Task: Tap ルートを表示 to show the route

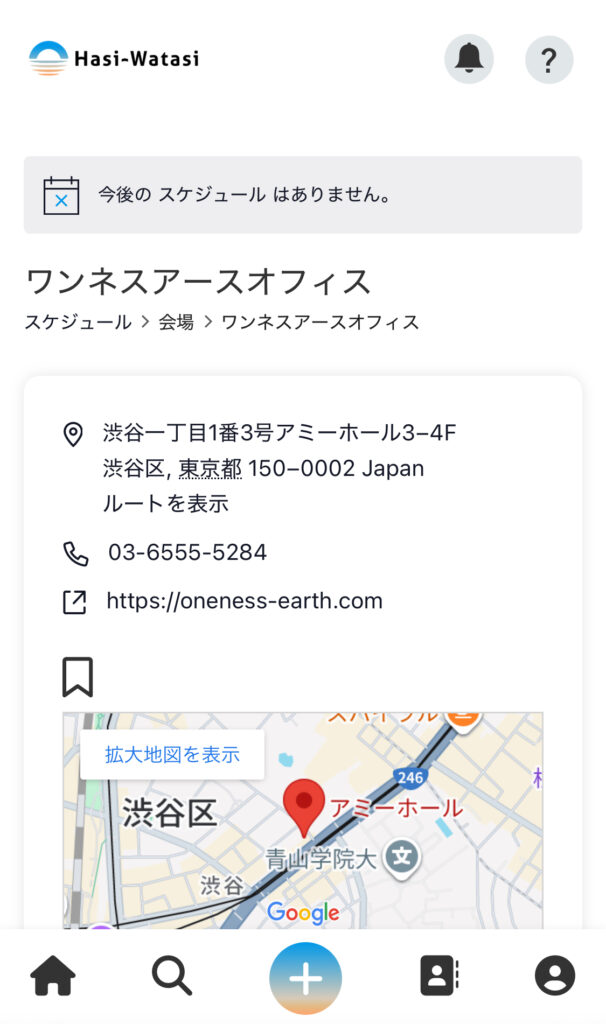Action: [166, 504]
